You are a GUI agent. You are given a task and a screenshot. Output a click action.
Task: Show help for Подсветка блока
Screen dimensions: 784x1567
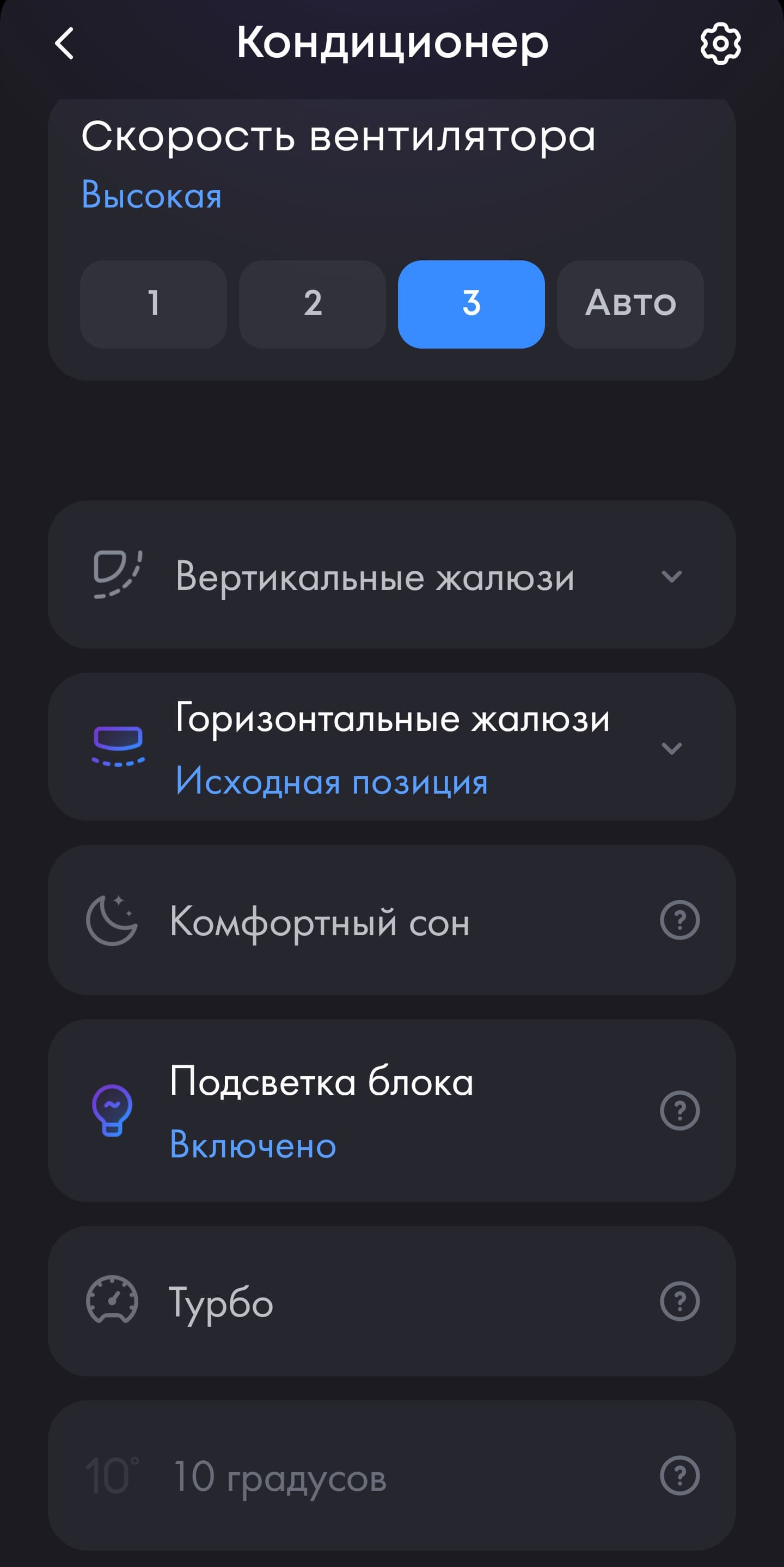(679, 1111)
